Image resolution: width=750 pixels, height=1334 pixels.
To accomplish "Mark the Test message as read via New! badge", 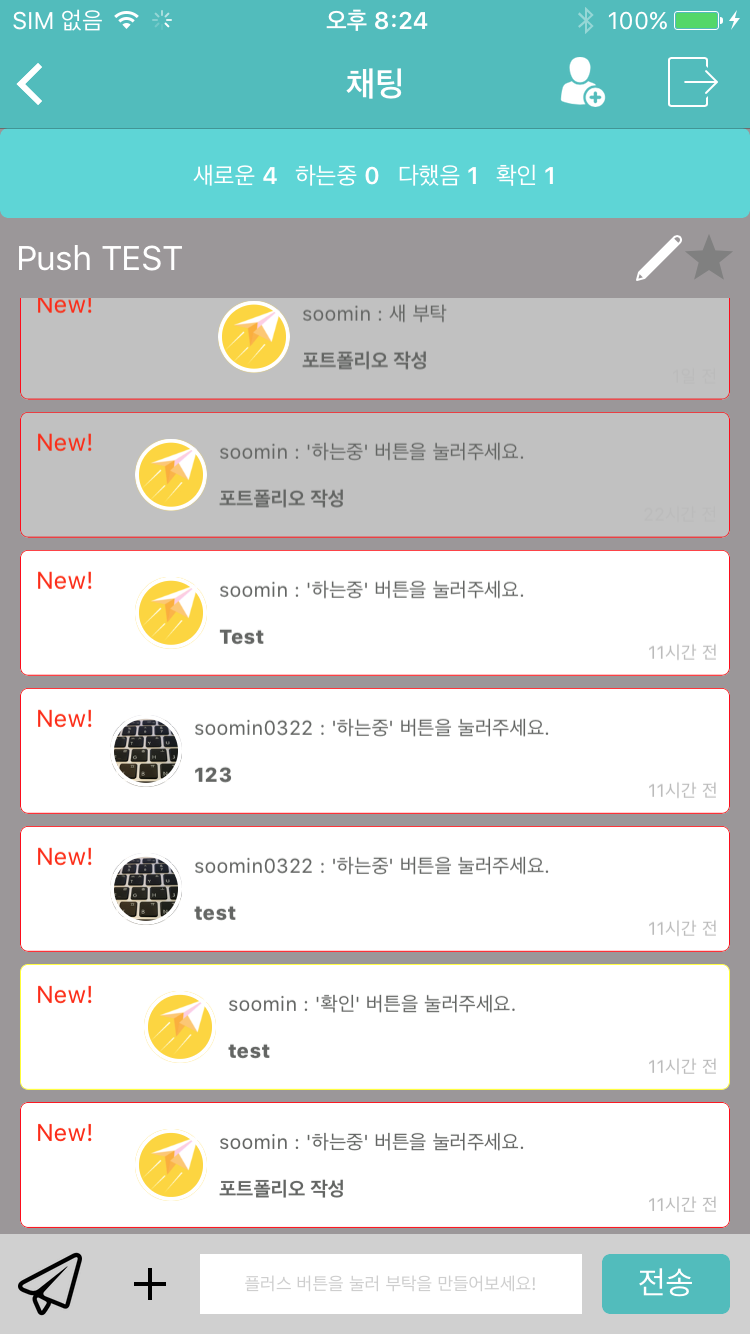I will click(64, 581).
